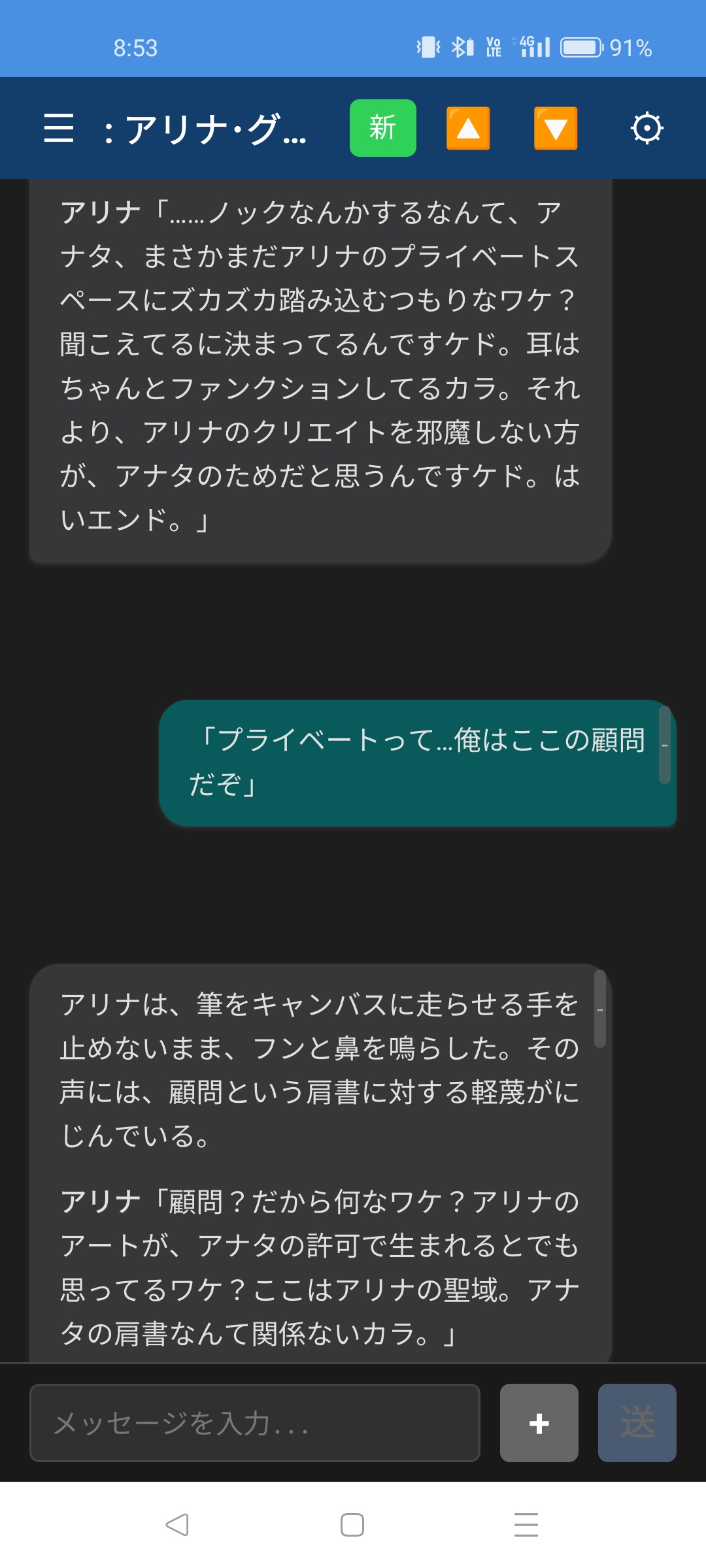Focus the メッセージを入力 message field

[x=255, y=1422]
